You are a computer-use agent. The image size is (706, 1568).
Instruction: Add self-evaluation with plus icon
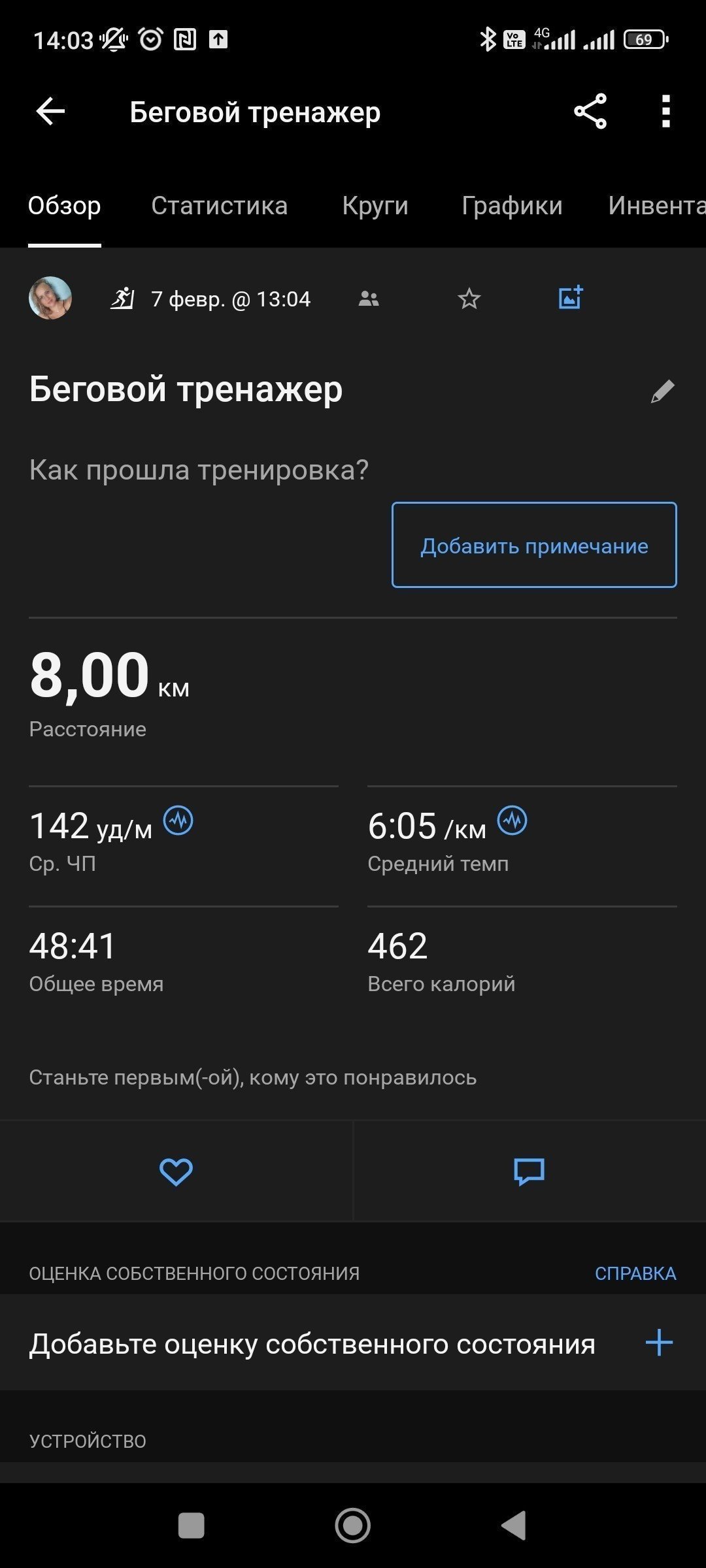(x=659, y=1343)
